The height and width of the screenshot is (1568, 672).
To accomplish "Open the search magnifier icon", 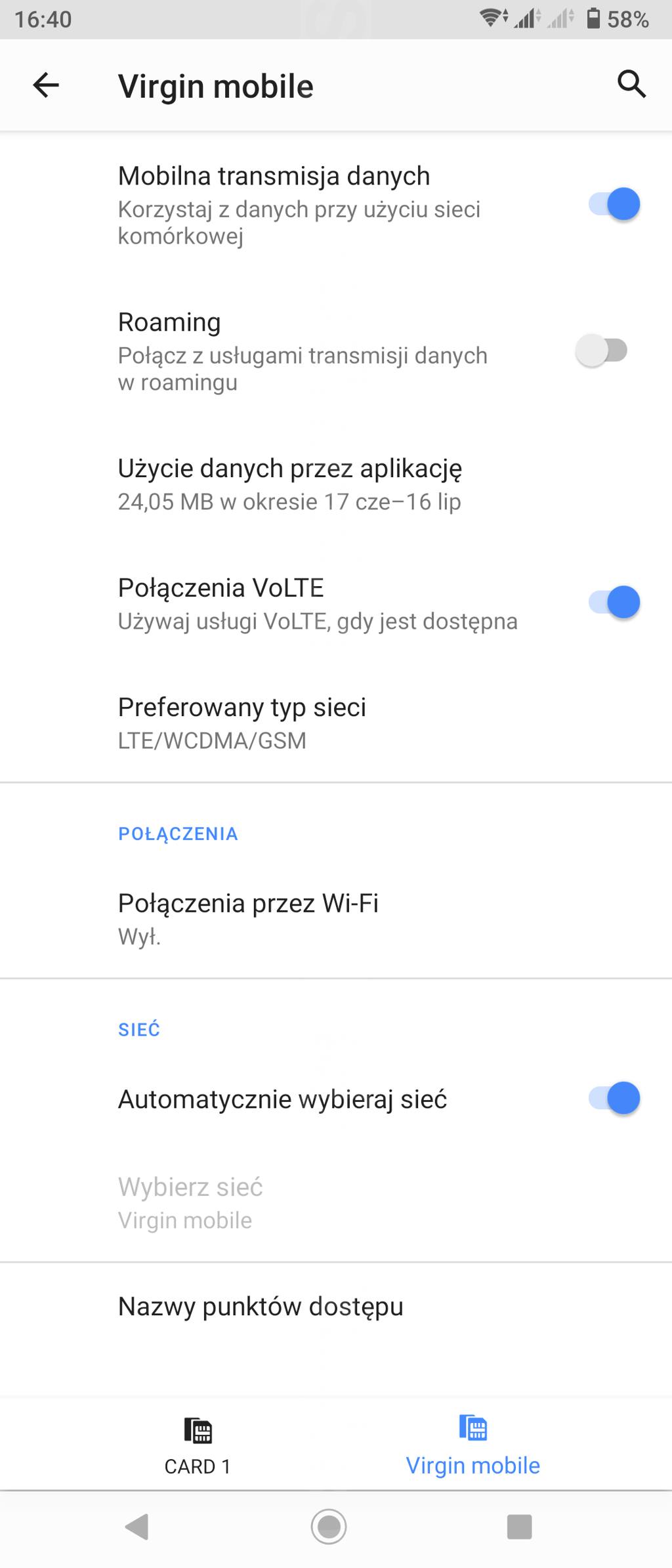I will [x=631, y=85].
